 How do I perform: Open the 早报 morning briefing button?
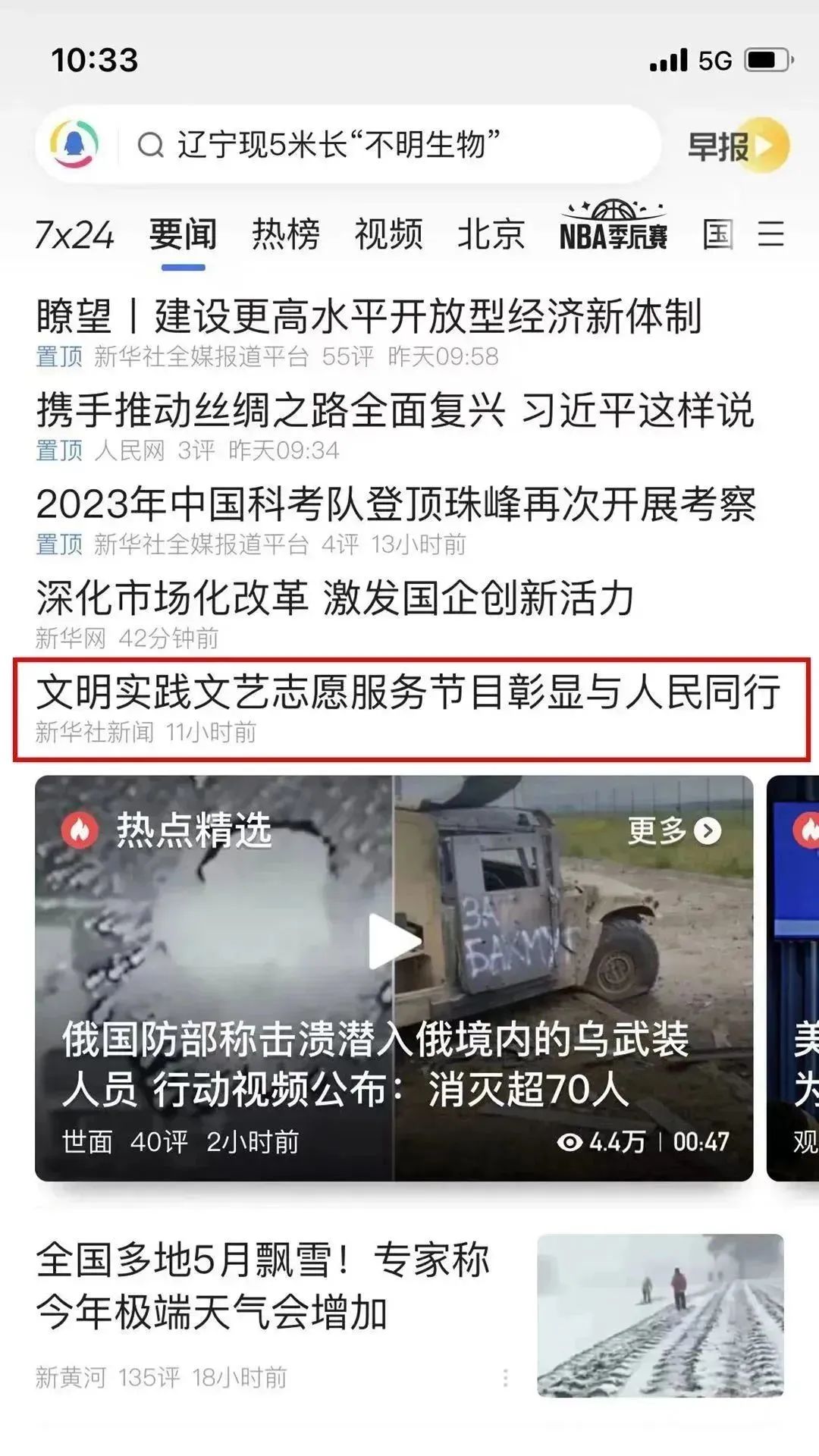tap(737, 145)
